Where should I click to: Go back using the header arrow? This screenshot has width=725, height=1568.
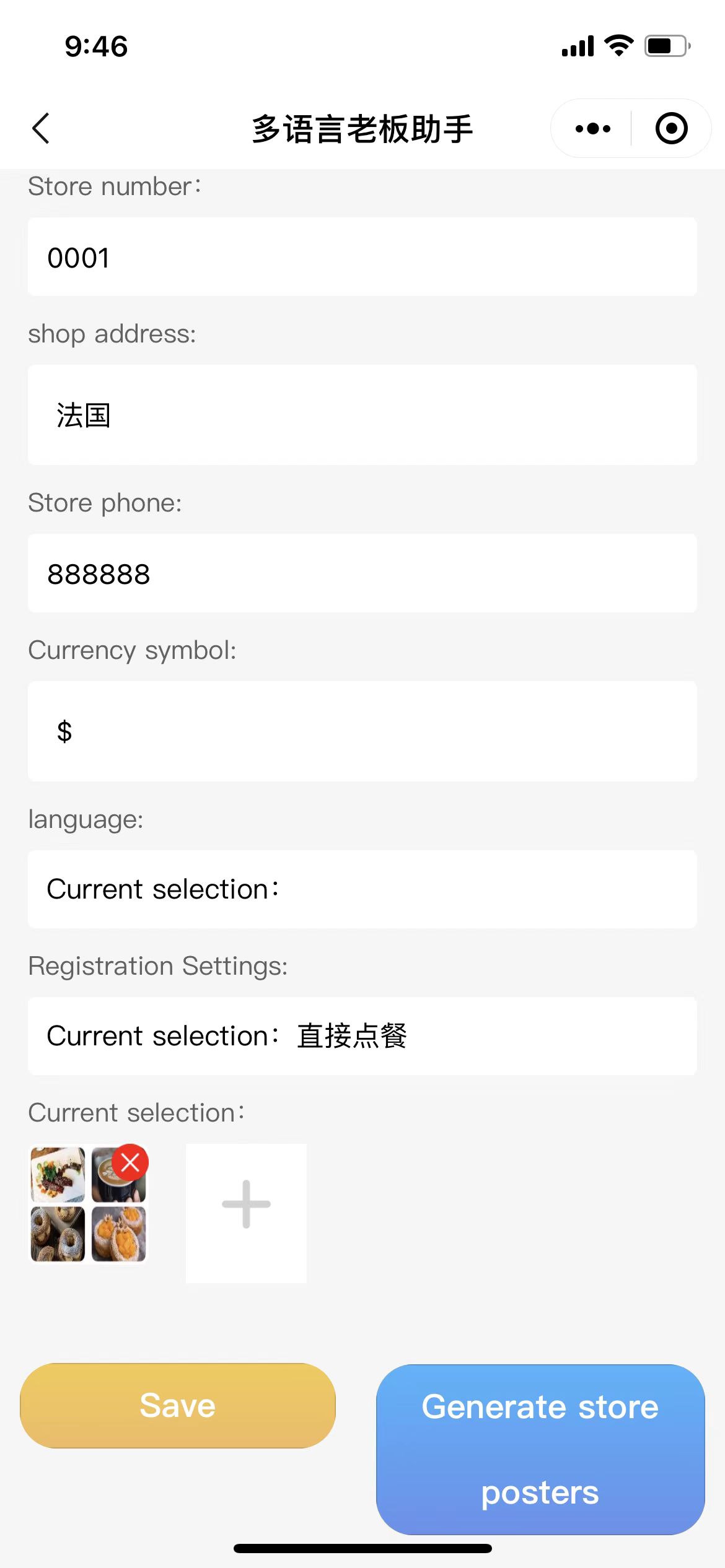pos(41,129)
